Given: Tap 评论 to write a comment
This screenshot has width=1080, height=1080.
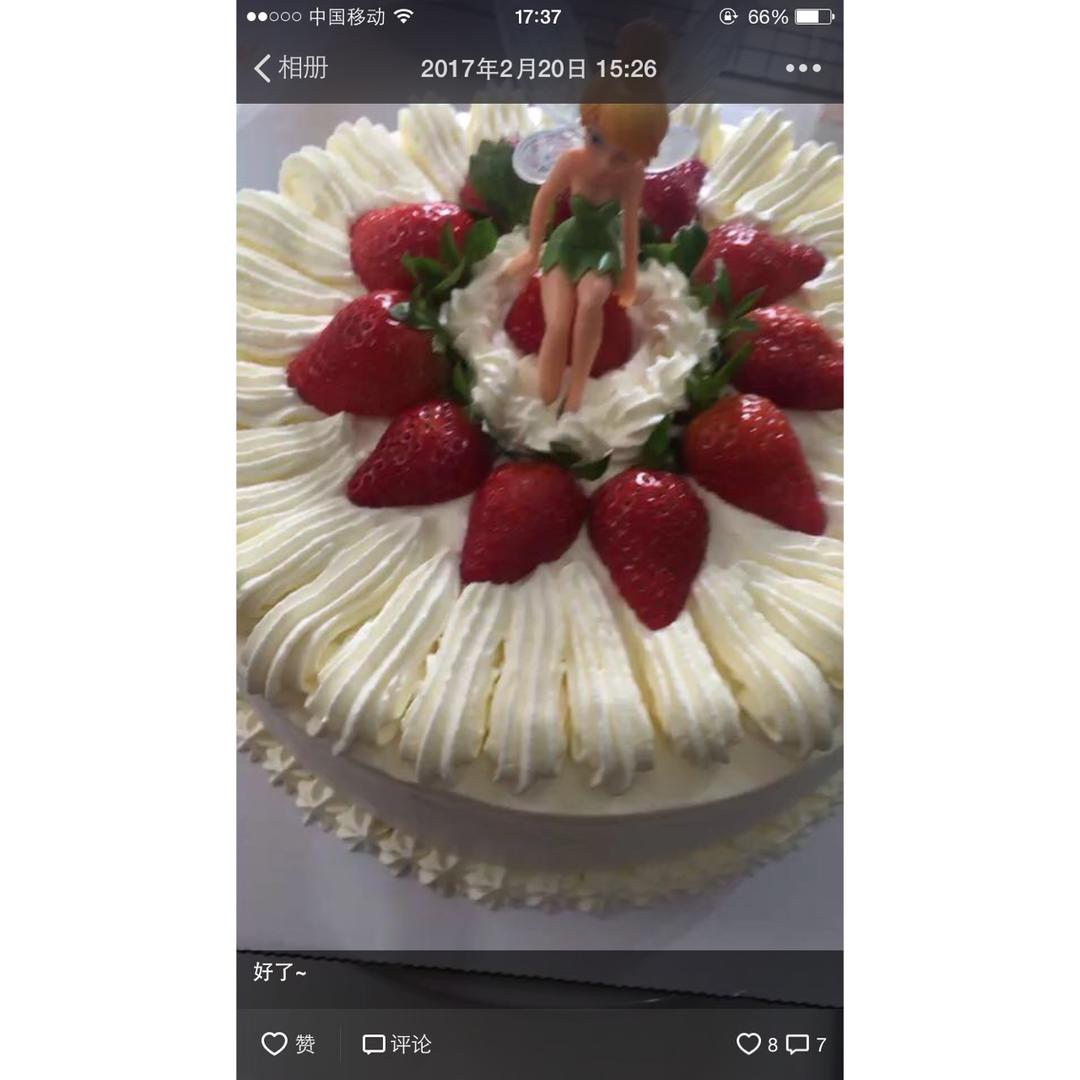Looking at the screenshot, I should [397, 1044].
